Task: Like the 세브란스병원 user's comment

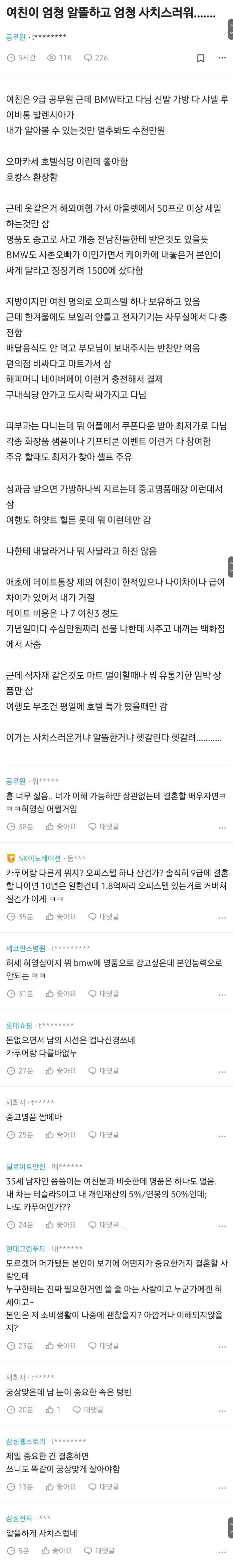Action: tap(61, 993)
